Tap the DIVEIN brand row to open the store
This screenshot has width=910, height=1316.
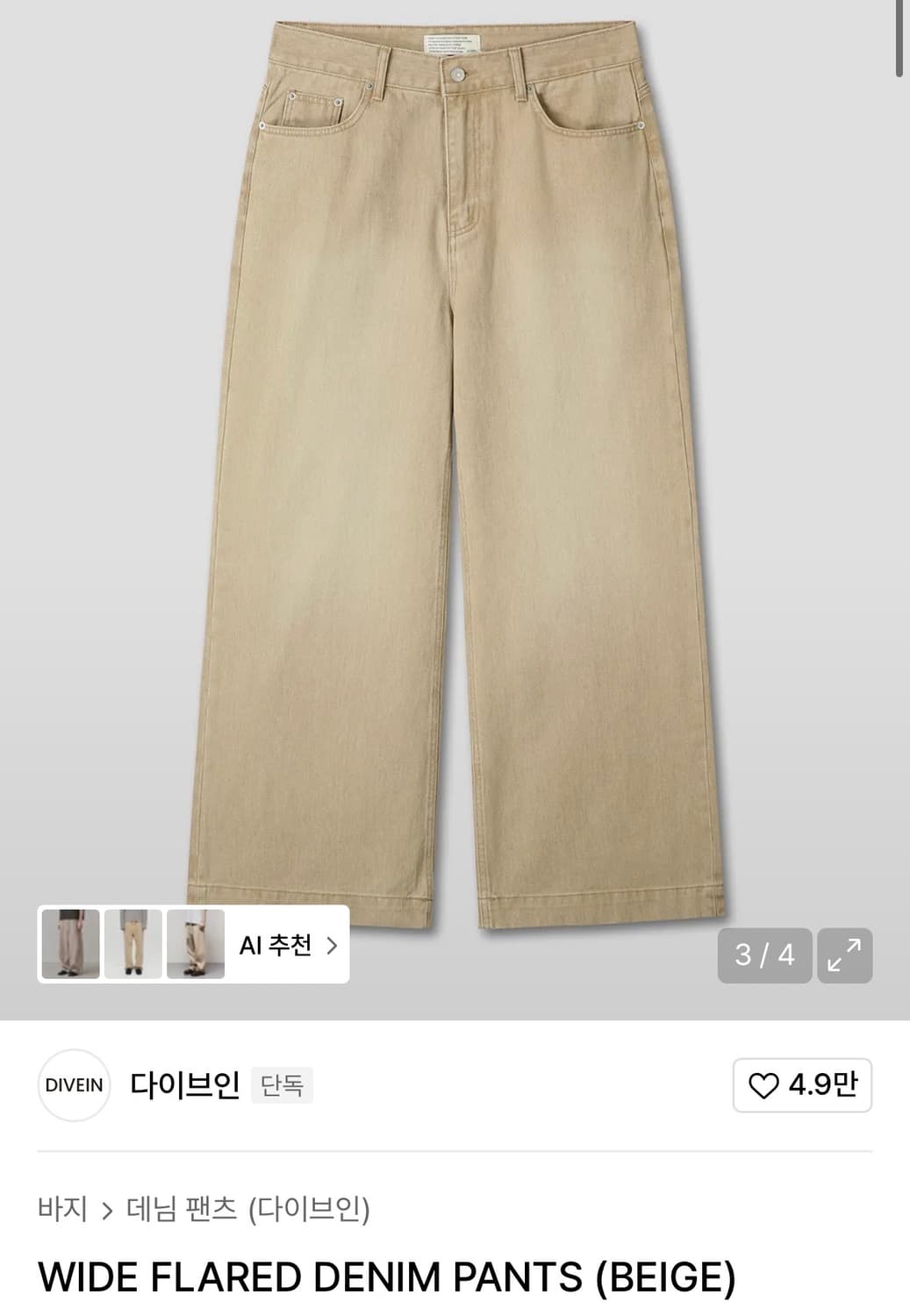(x=140, y=1086)
